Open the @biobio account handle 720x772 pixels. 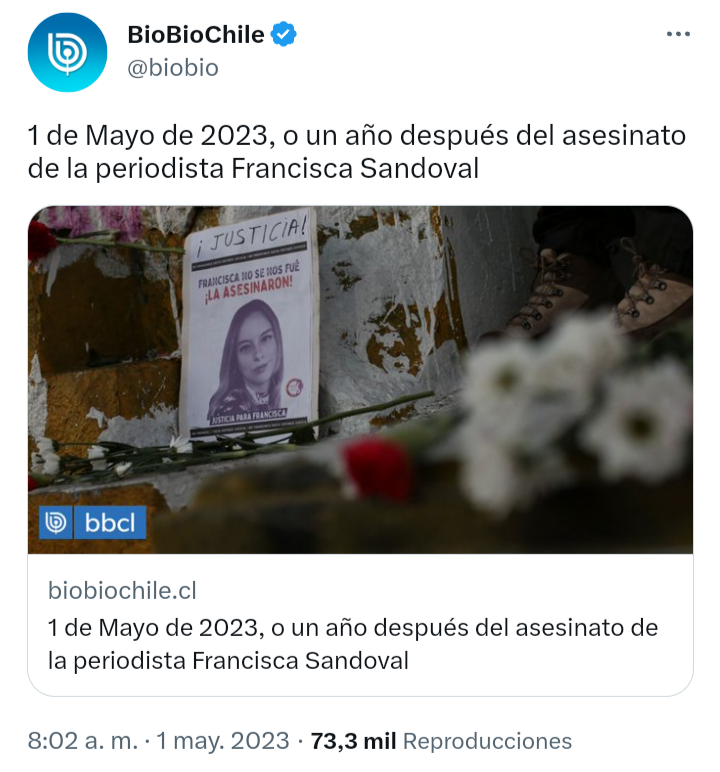coord(172,68)
